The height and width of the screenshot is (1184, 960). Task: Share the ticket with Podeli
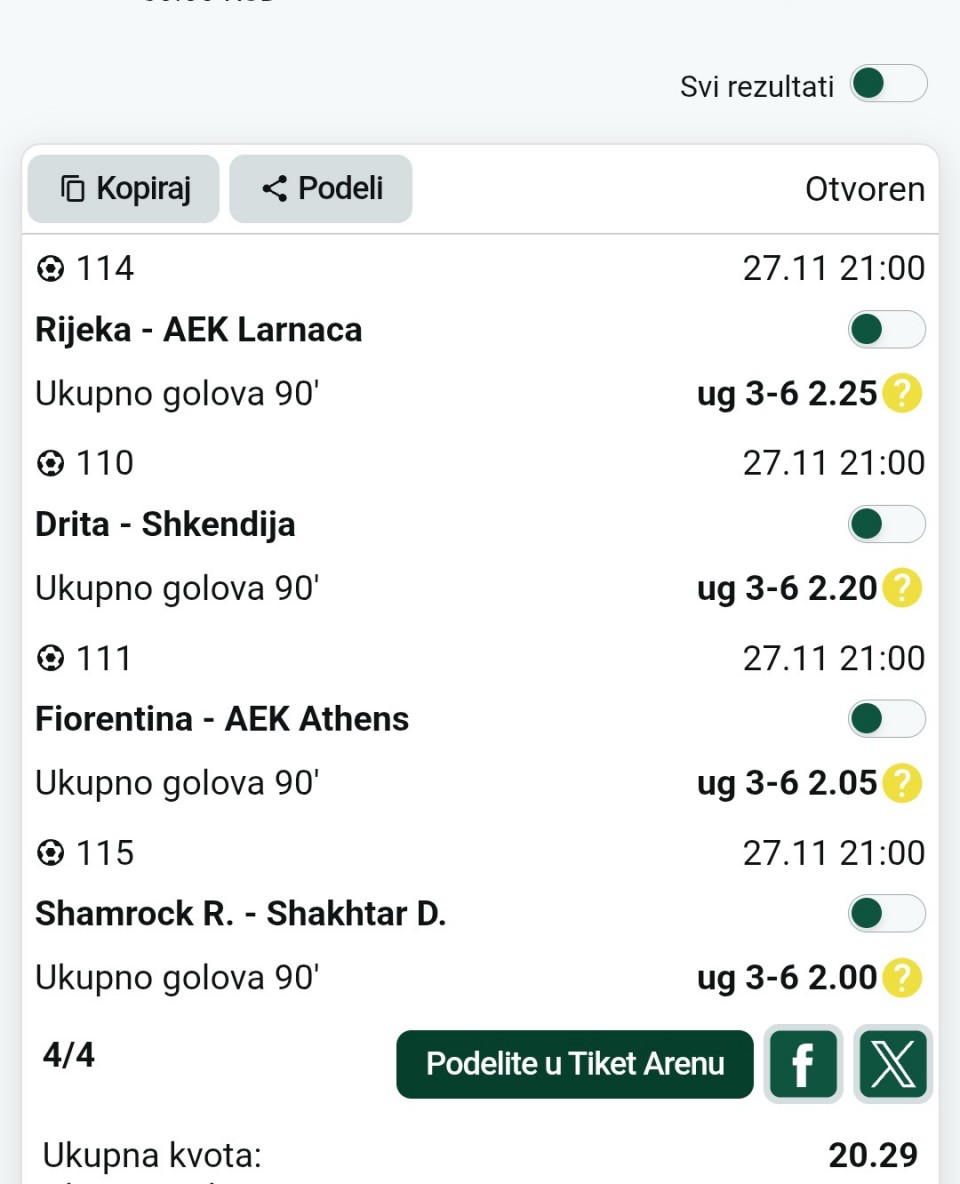click(x=321, y=188)
